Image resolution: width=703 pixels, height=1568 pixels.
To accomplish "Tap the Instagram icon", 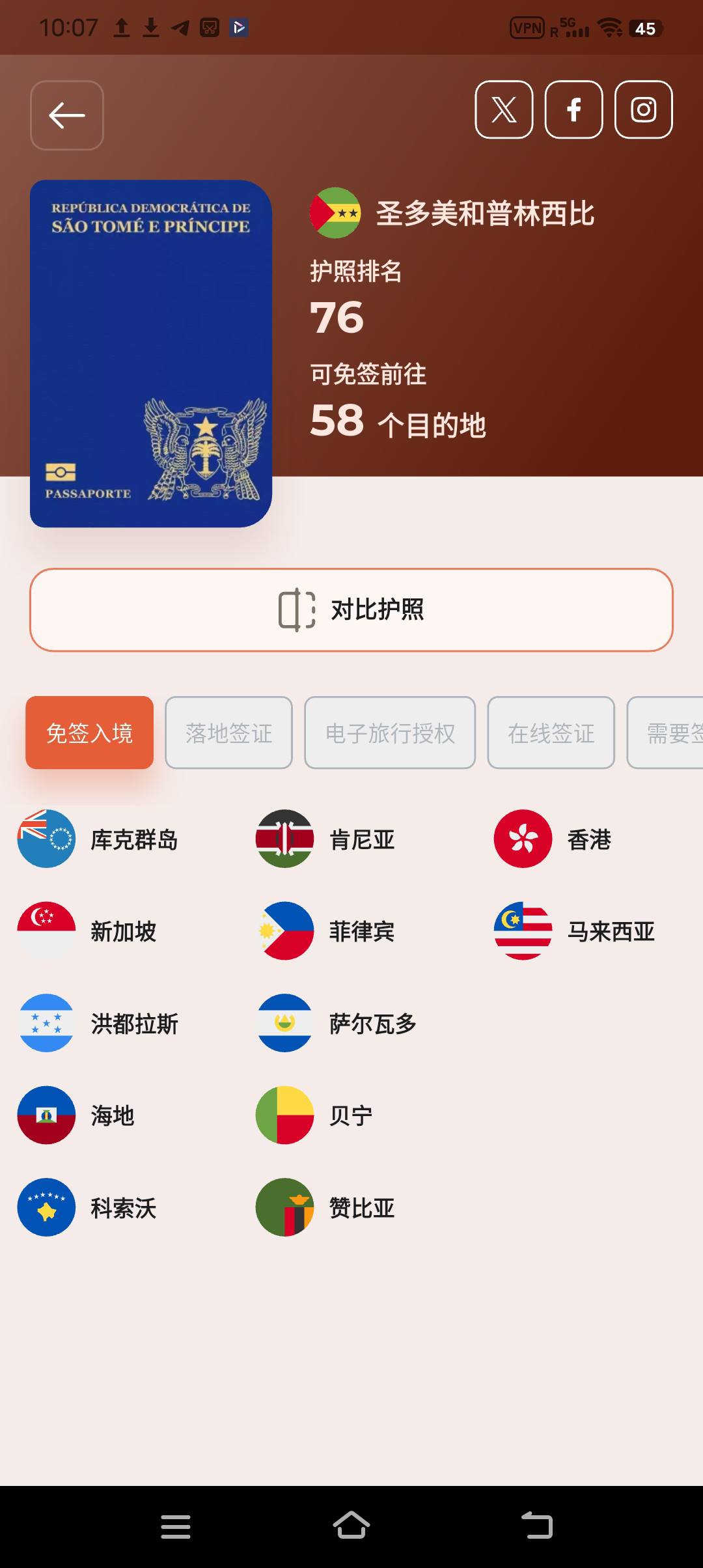I will [x=643, y=109].
